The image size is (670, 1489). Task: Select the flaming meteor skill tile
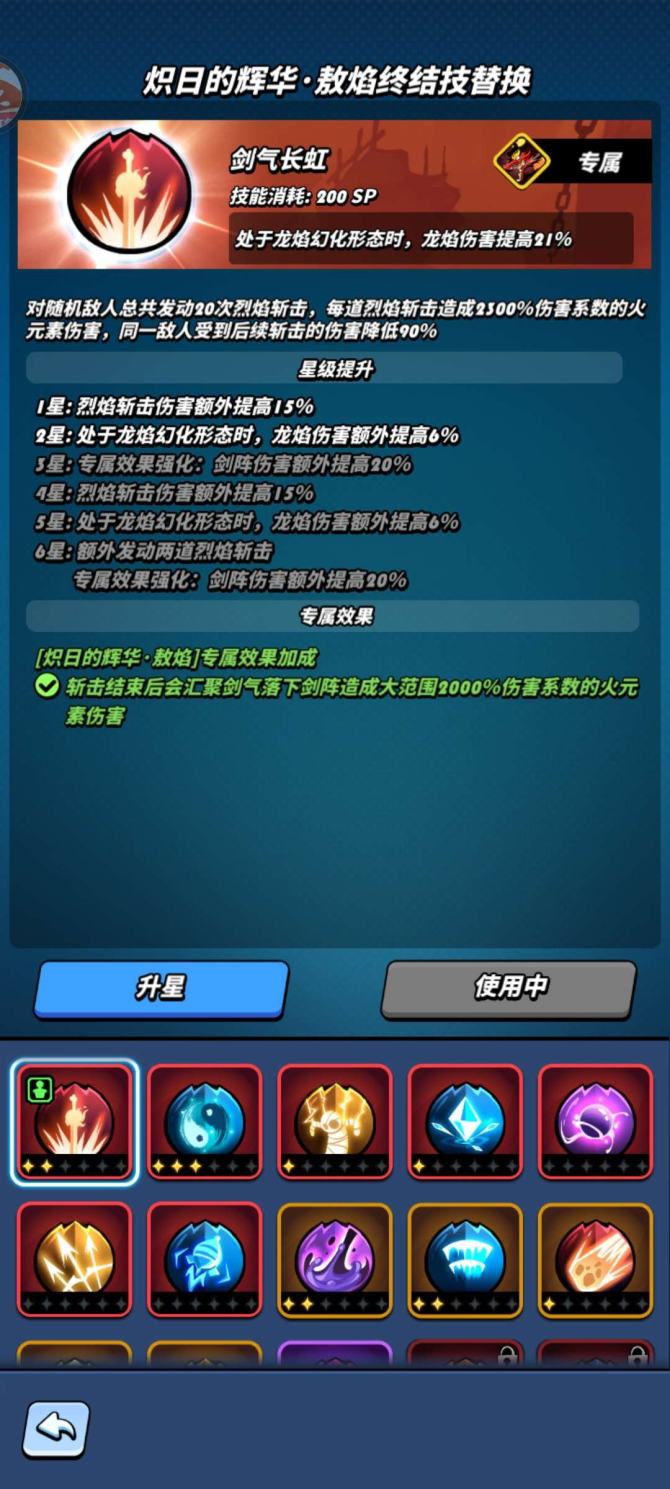(595, 1259)
